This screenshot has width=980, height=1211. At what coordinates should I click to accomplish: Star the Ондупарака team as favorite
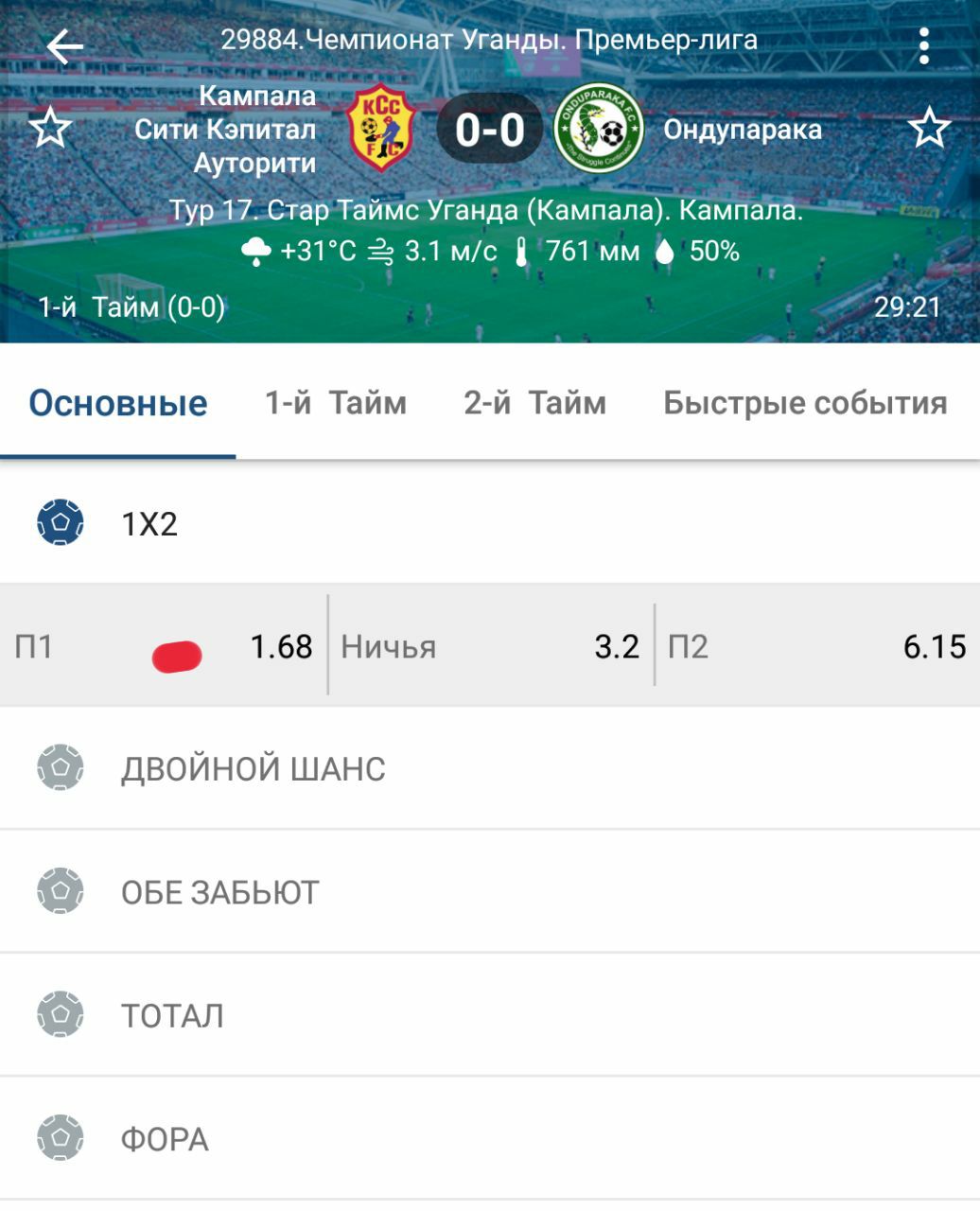coord(929,128)
